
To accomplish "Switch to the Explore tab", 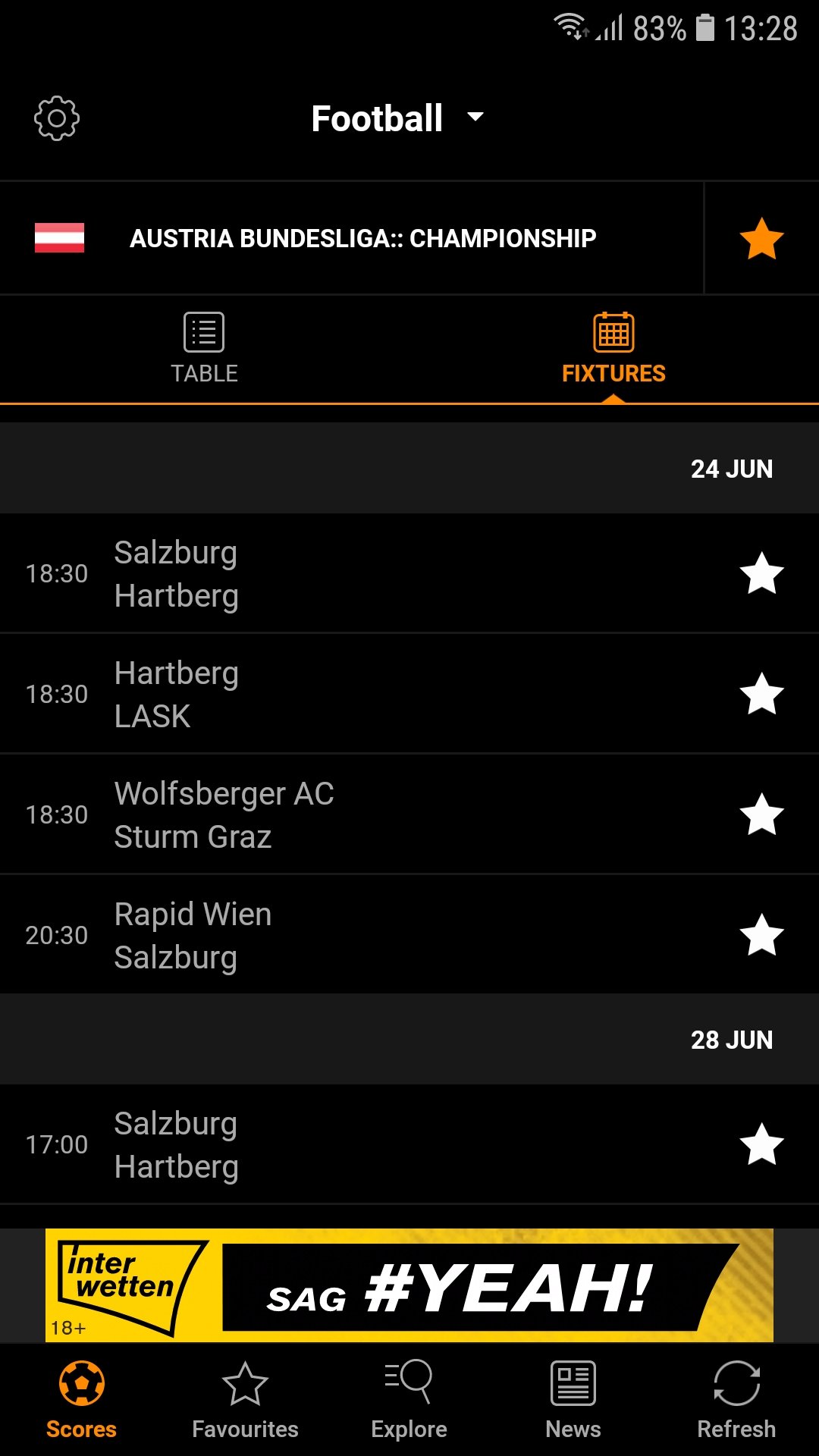I will 409,1401.
